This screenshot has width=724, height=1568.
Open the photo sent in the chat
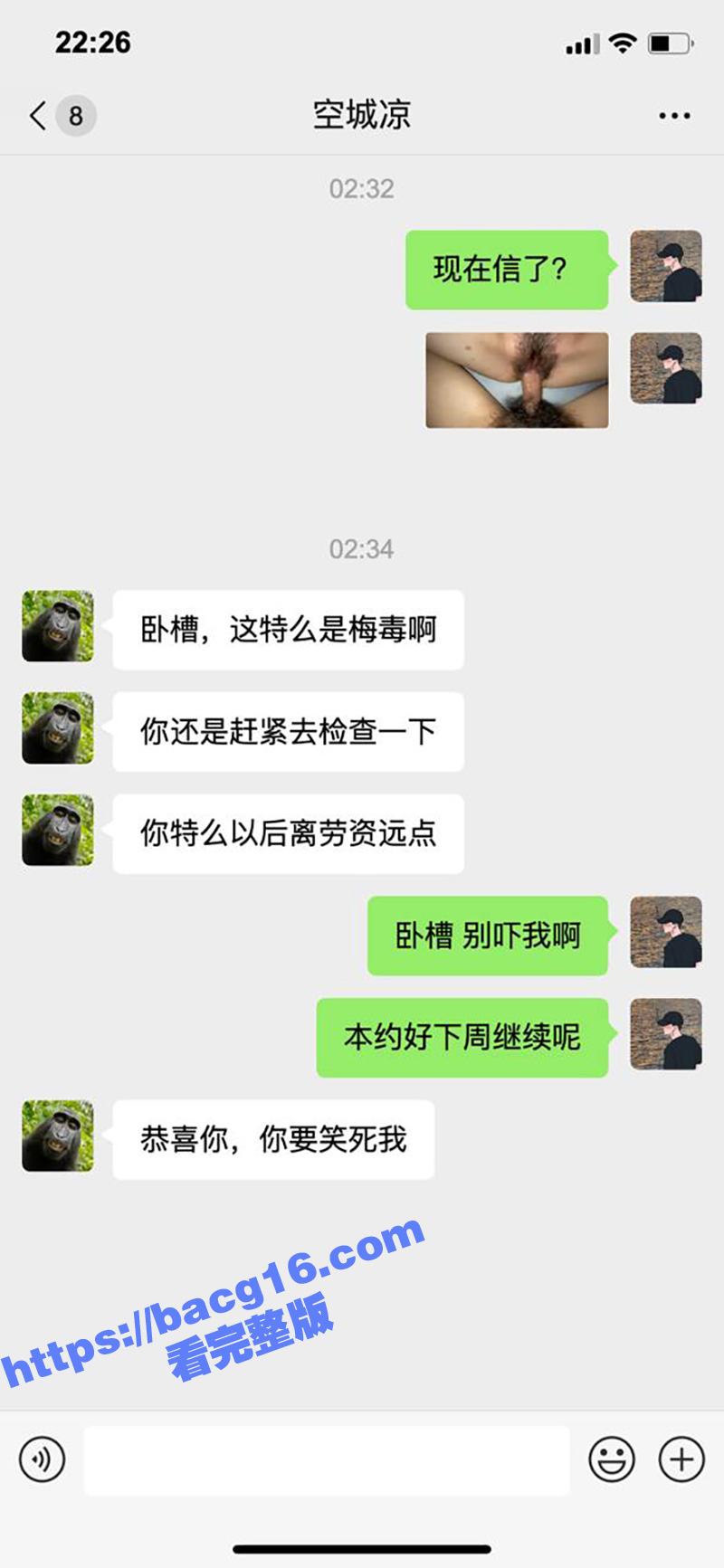pyautogui.click(x=516, y=380)
